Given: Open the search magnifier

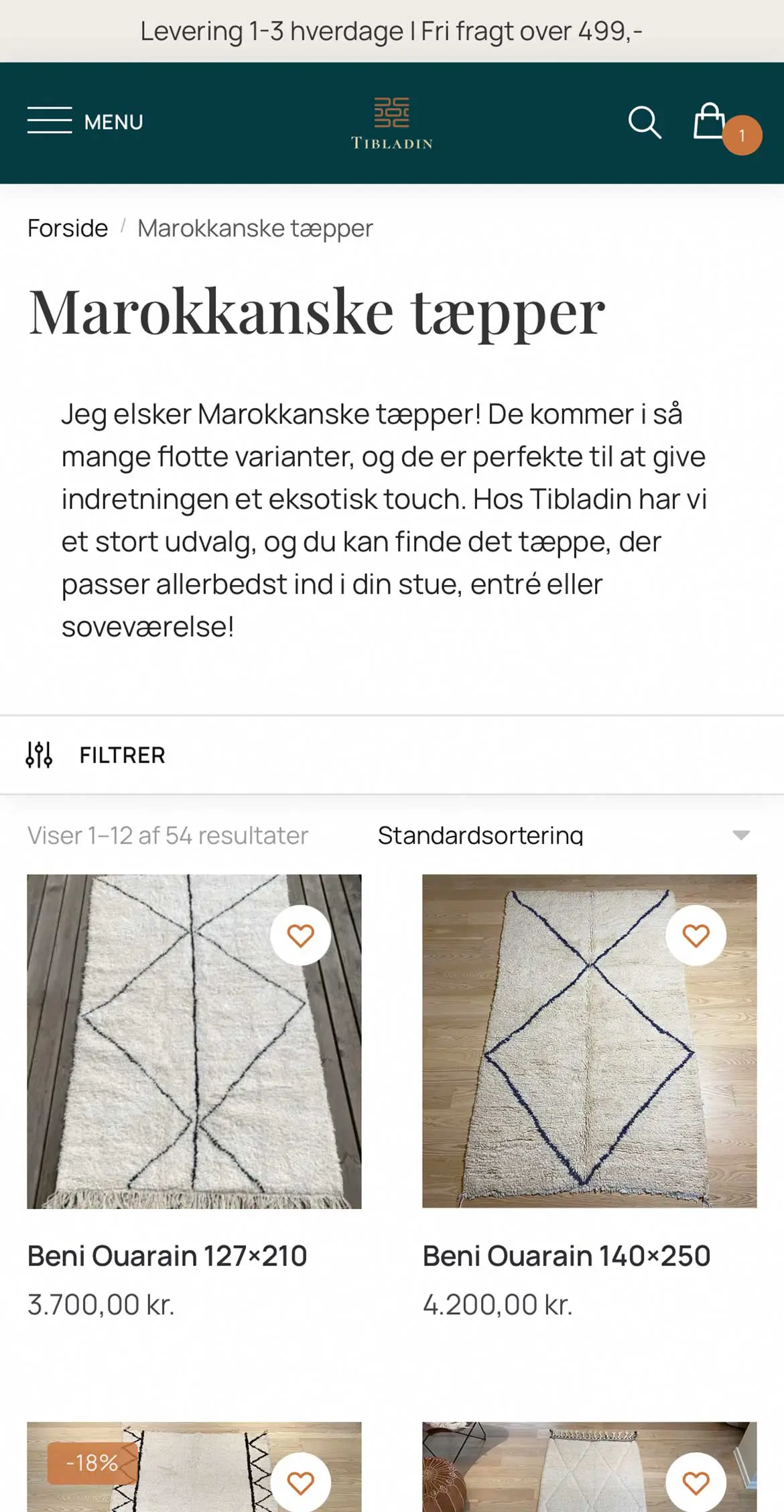Looking at the screenshot, I should point(645,122).
